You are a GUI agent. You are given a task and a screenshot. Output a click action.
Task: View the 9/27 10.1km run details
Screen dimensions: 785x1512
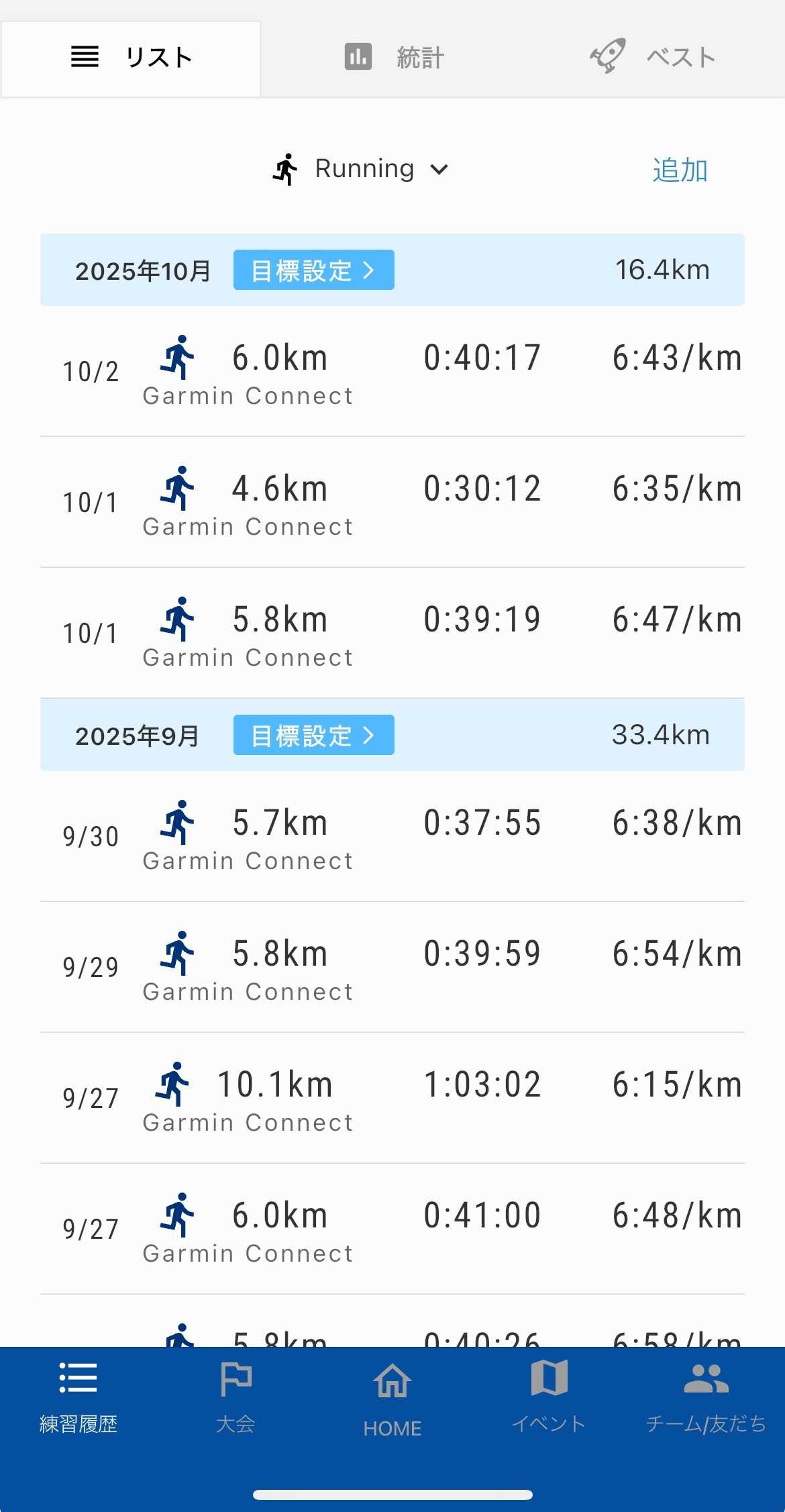[x=392, y=1098]
